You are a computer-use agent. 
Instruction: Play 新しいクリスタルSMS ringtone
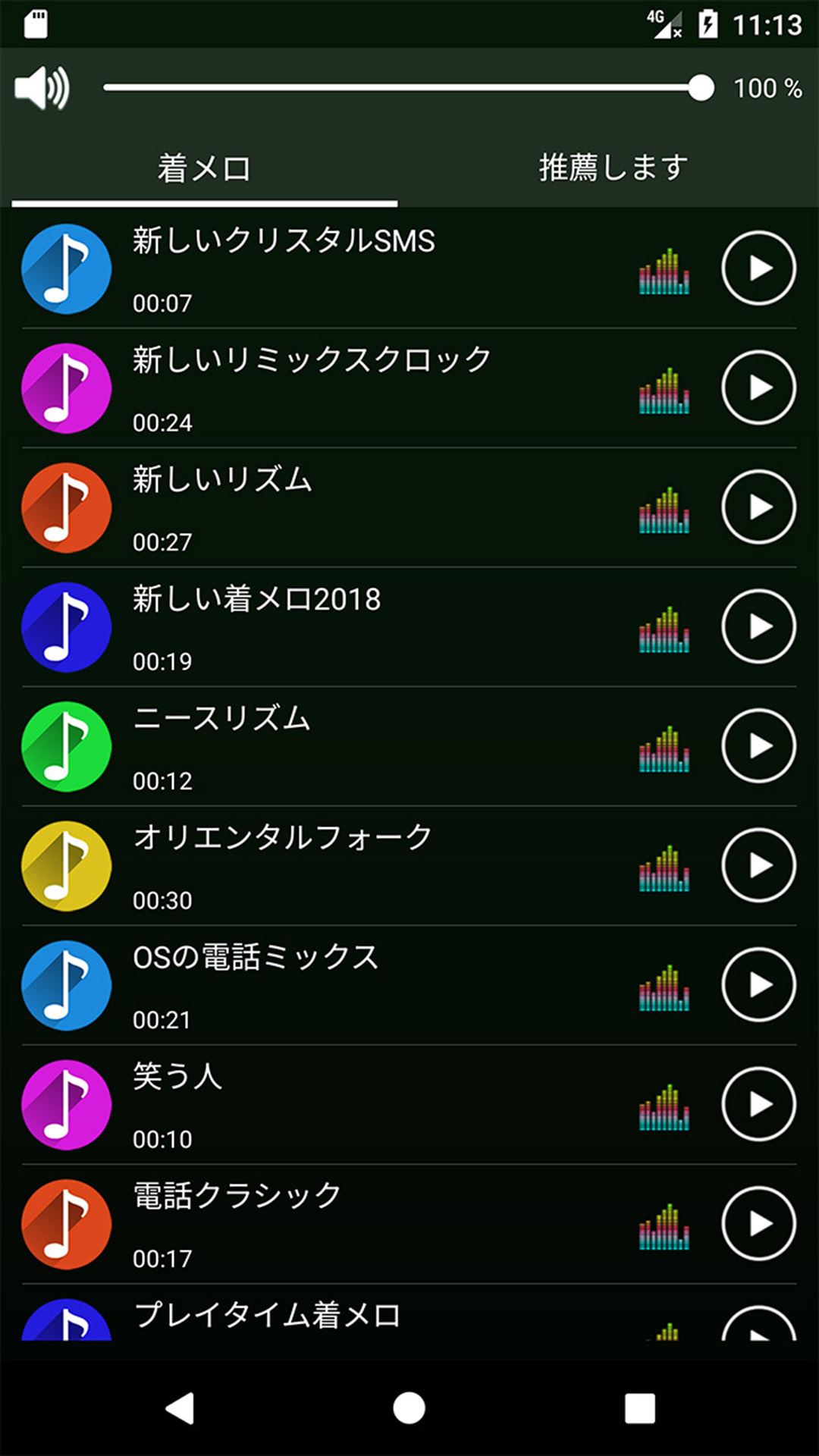coord(758,268)
